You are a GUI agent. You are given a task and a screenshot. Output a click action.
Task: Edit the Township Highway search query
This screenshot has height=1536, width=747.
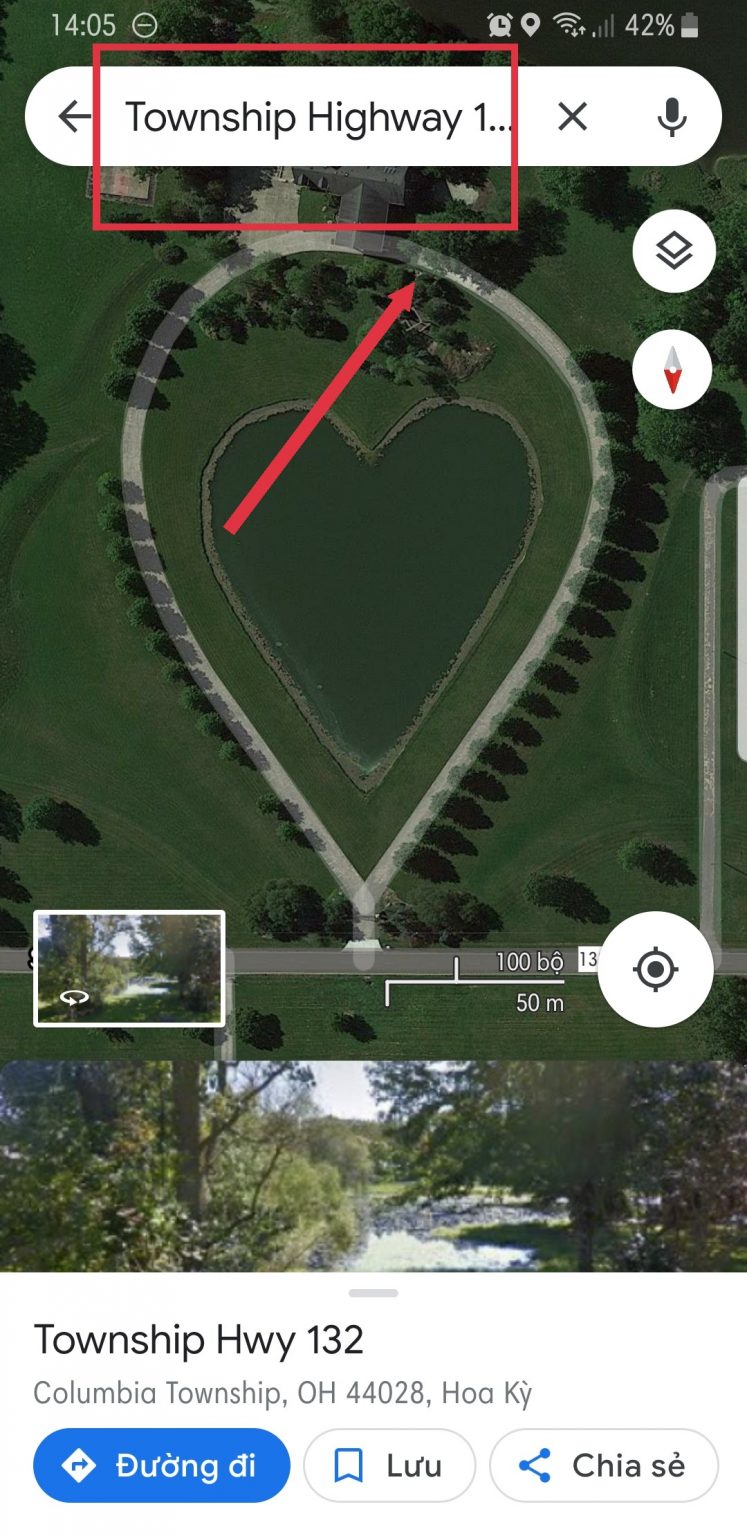coord(318,118)
